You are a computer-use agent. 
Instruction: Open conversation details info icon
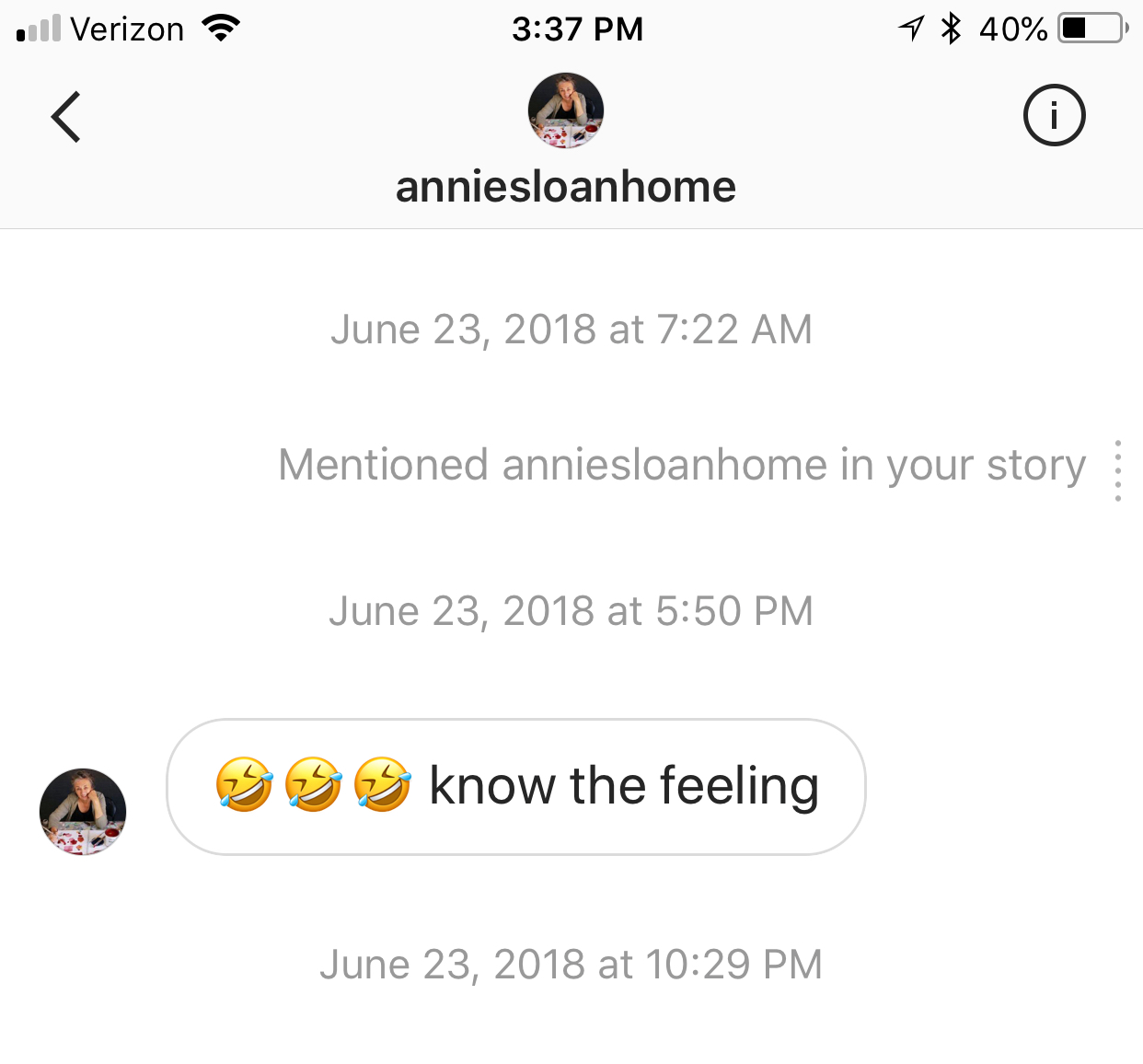click(1054, 116)
